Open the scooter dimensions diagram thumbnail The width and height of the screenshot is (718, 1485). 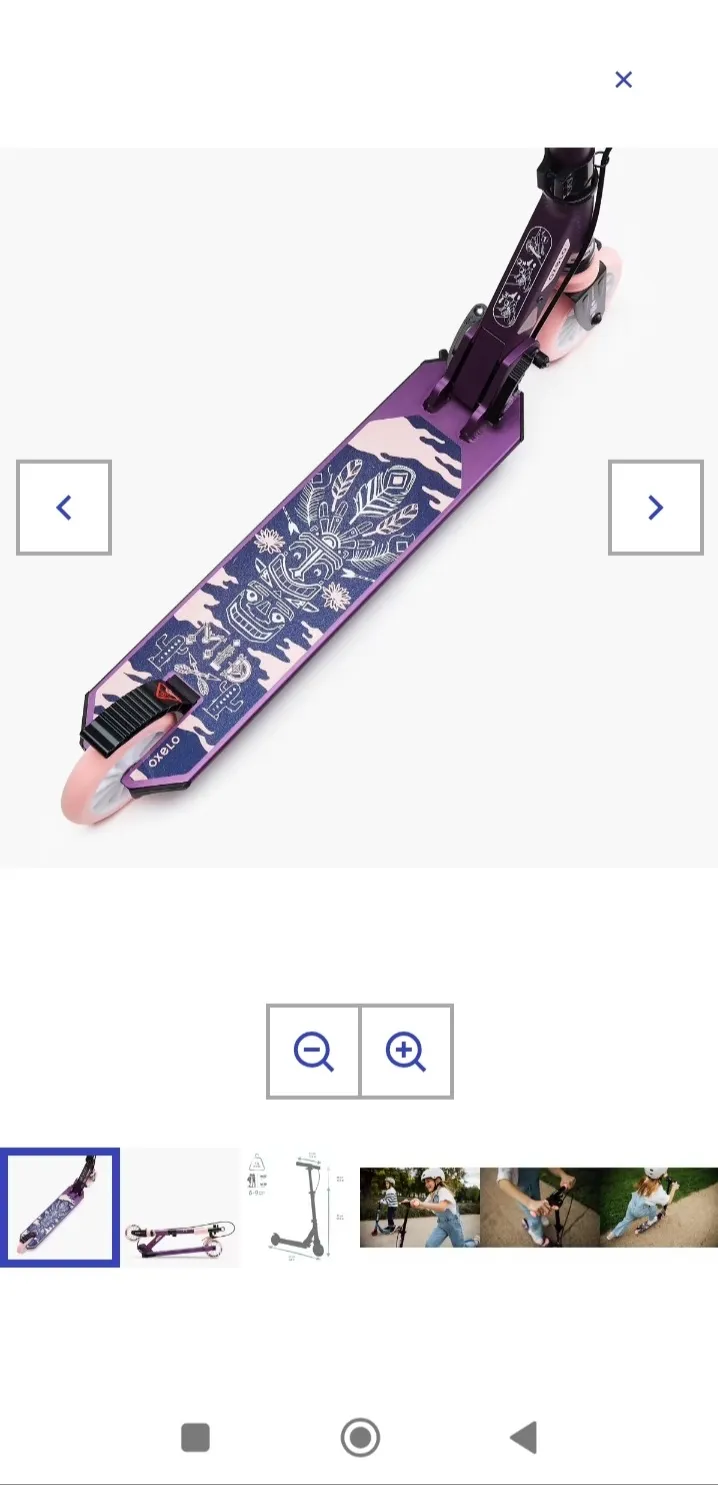coord(299,1207)
